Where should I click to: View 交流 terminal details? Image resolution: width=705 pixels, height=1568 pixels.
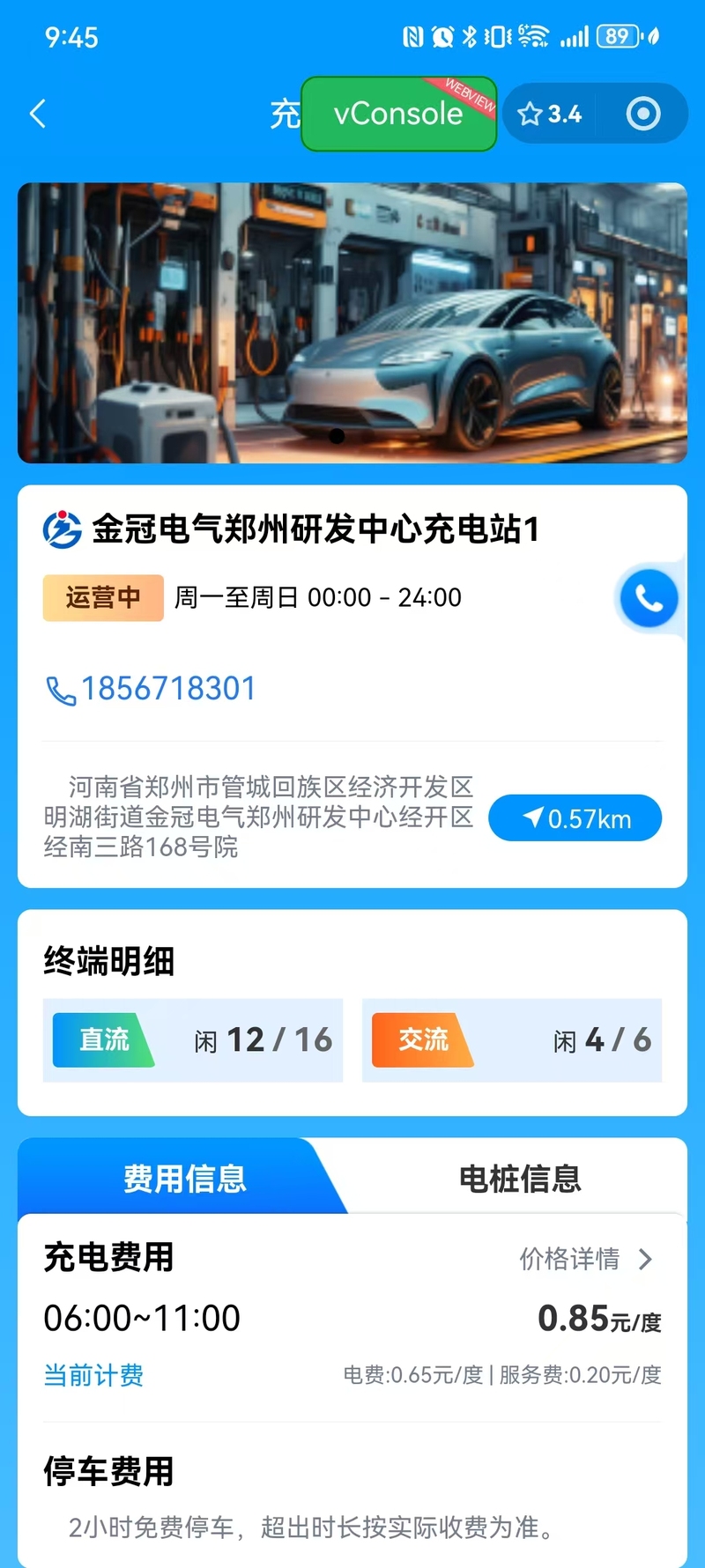coord(512,1040)
